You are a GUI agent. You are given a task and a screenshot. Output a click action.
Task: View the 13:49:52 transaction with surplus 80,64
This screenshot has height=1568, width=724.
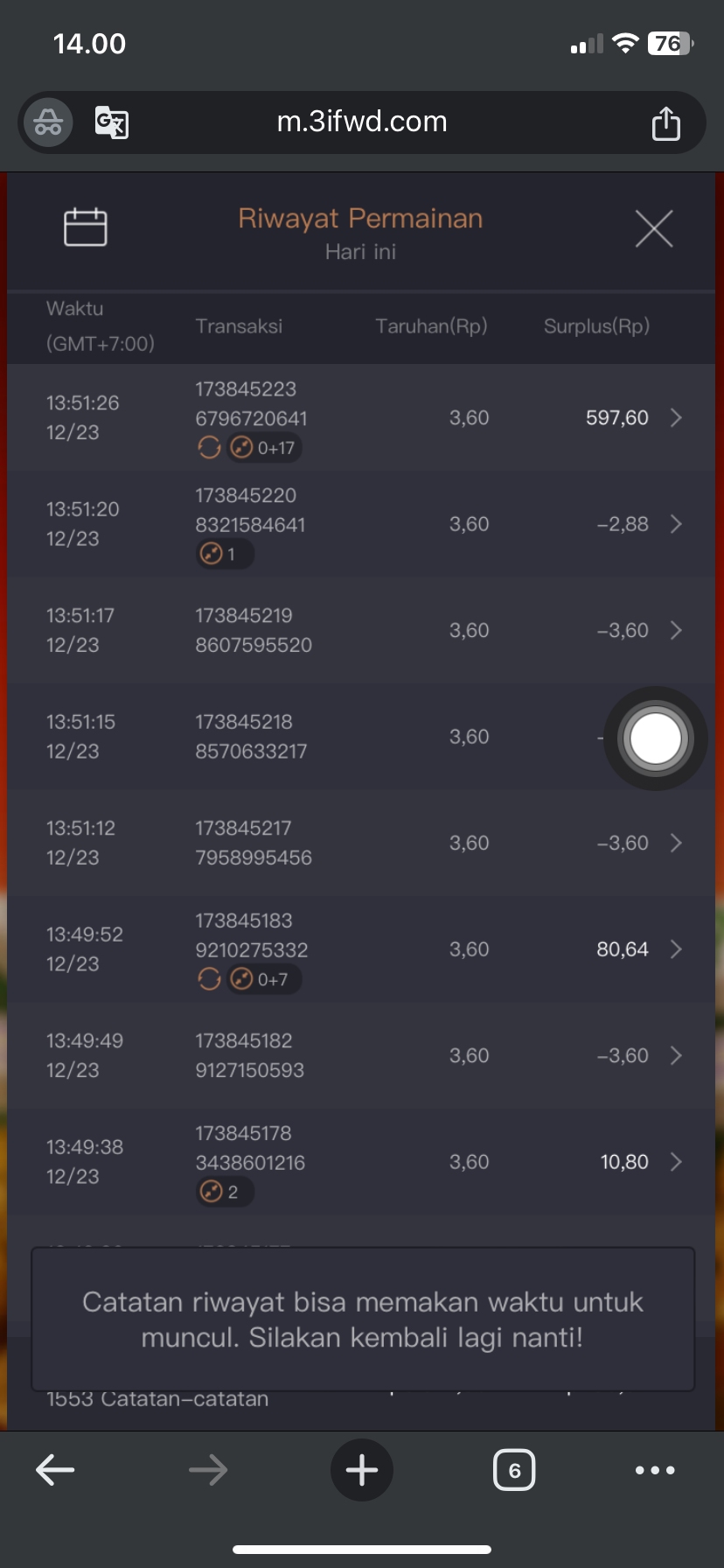pyautogui.click(x=675, y=949)
